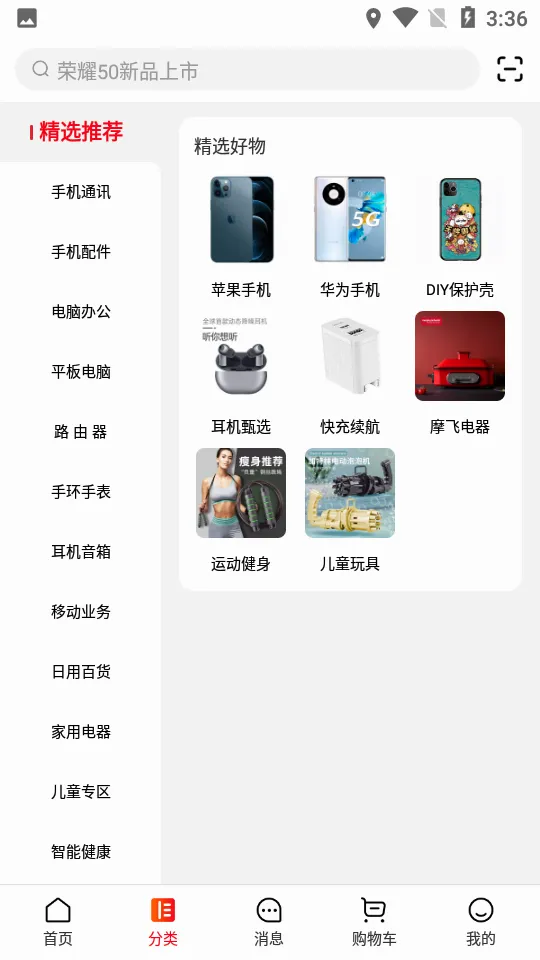540x960 pixels.
Task: Open the 我的 profile tab
Action: [481, 922]
